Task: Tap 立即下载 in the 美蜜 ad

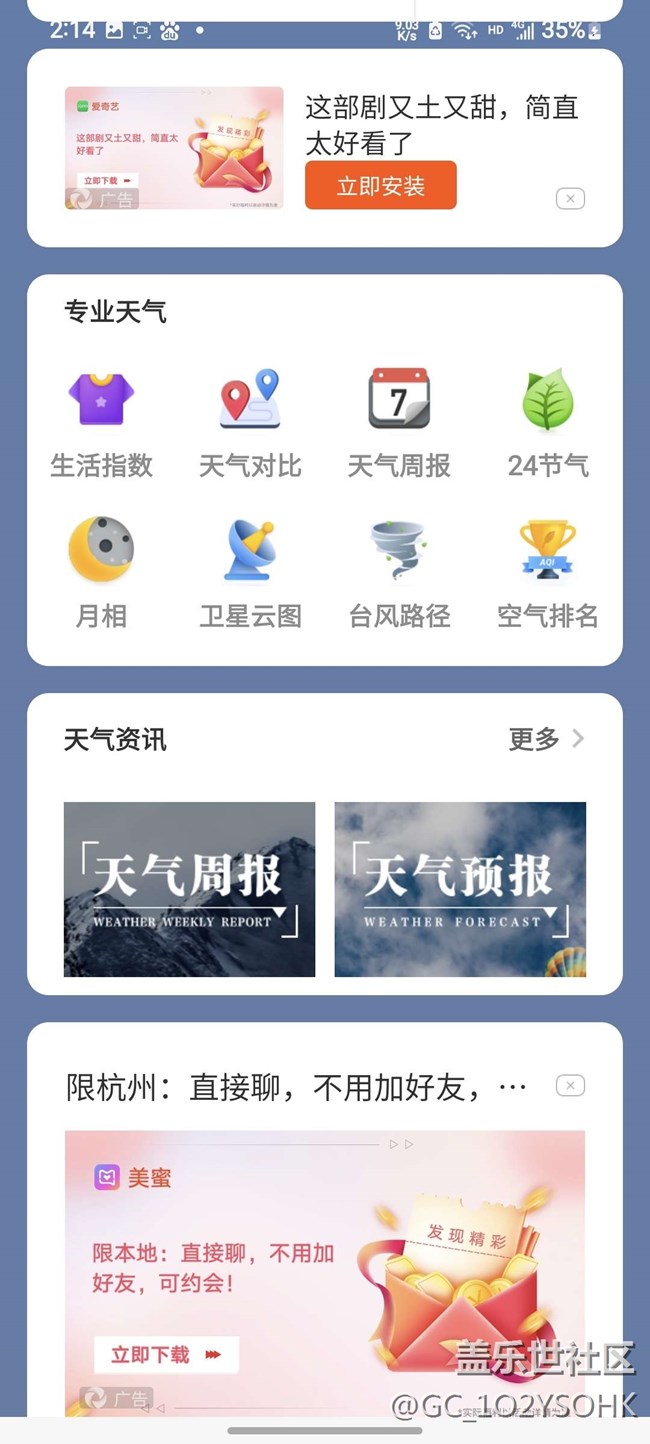Action: click(166, 1355)
